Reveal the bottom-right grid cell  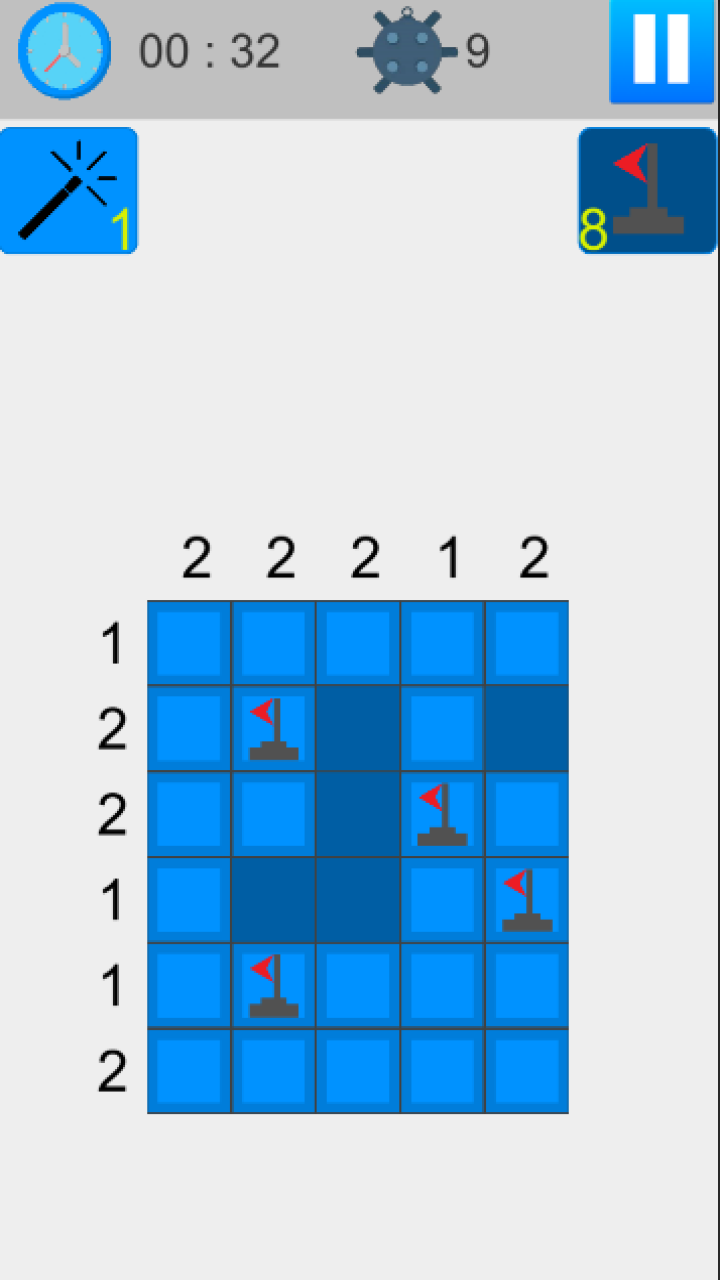527,1071
